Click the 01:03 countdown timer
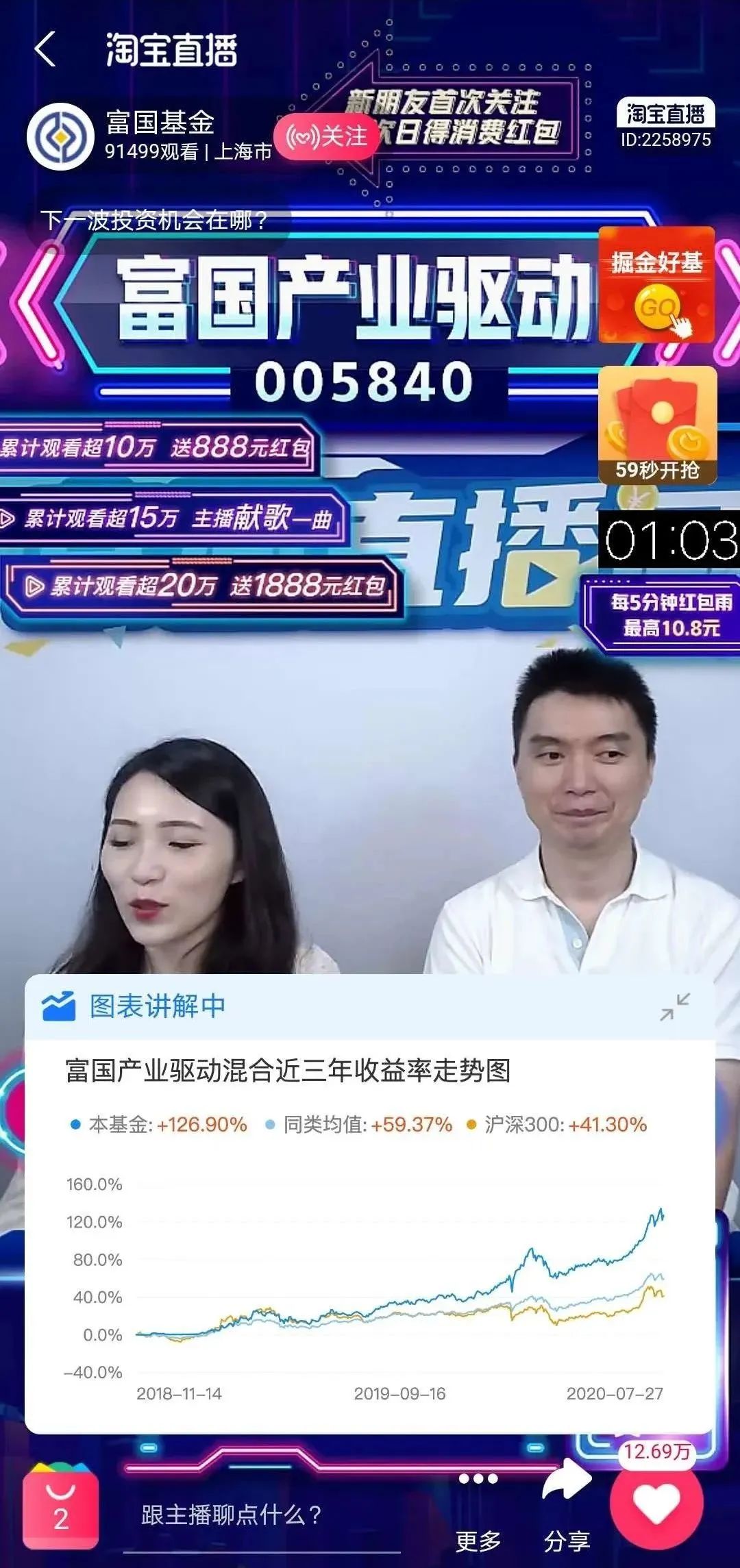The width and height of the screenshot is (740, 1568). pos(671,540)
